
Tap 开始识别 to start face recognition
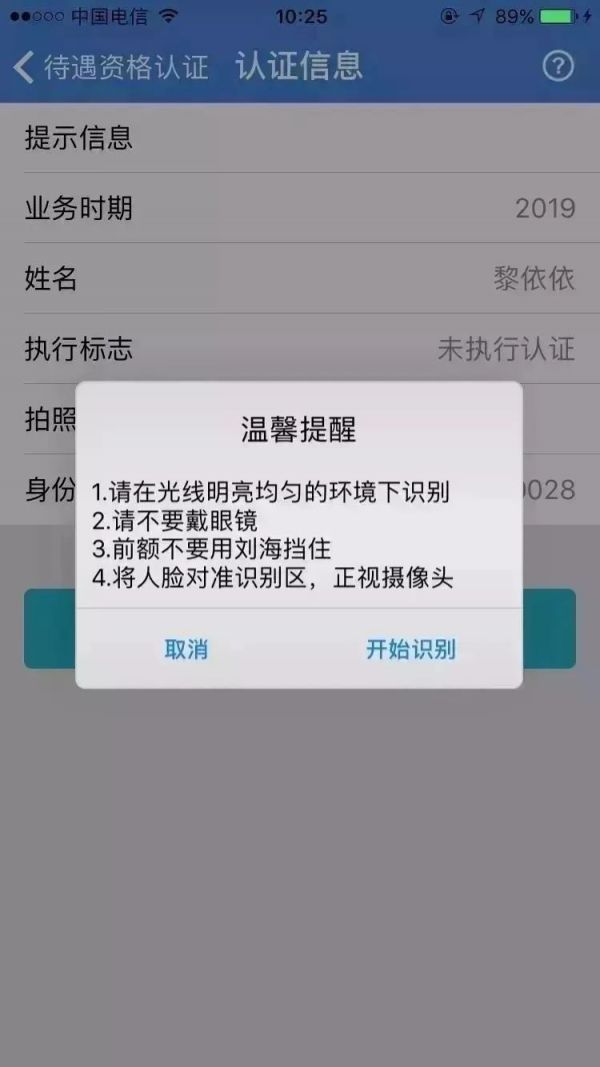pos(410,649)
